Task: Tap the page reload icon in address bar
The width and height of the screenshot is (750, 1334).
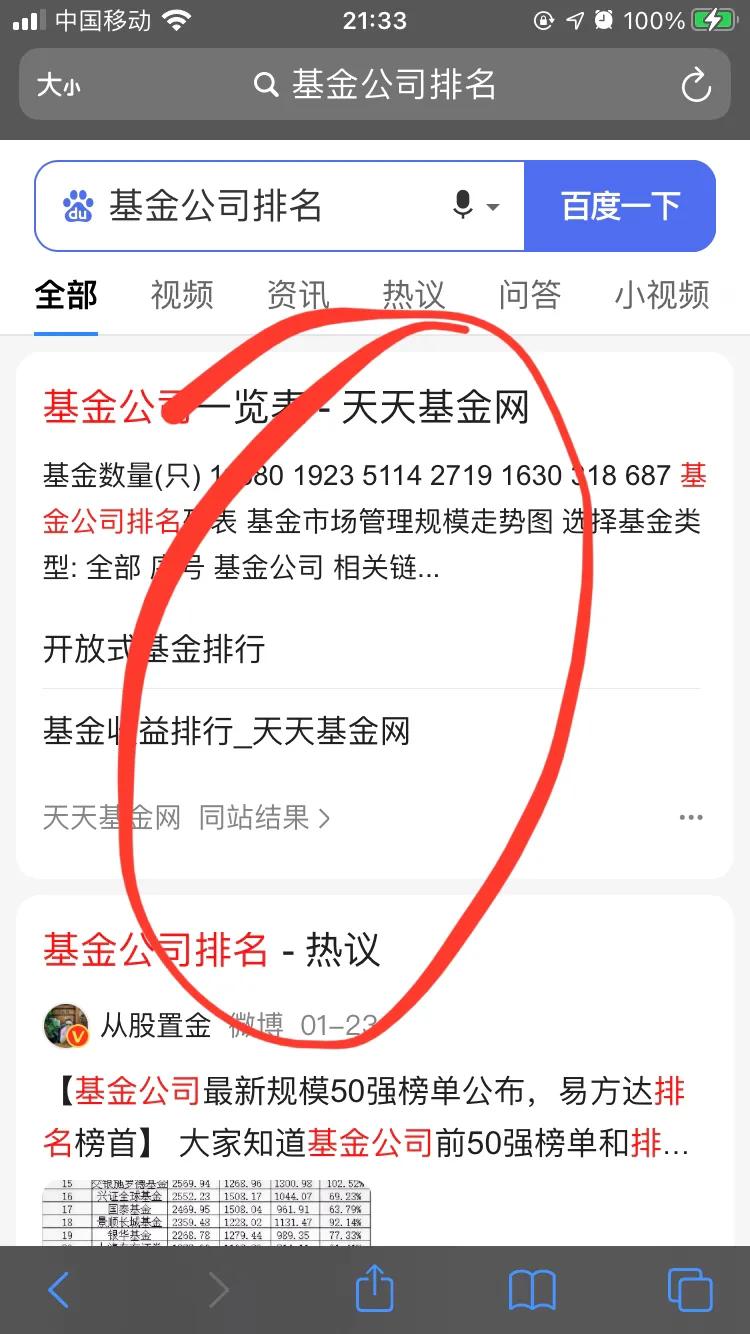Action: 696,85
